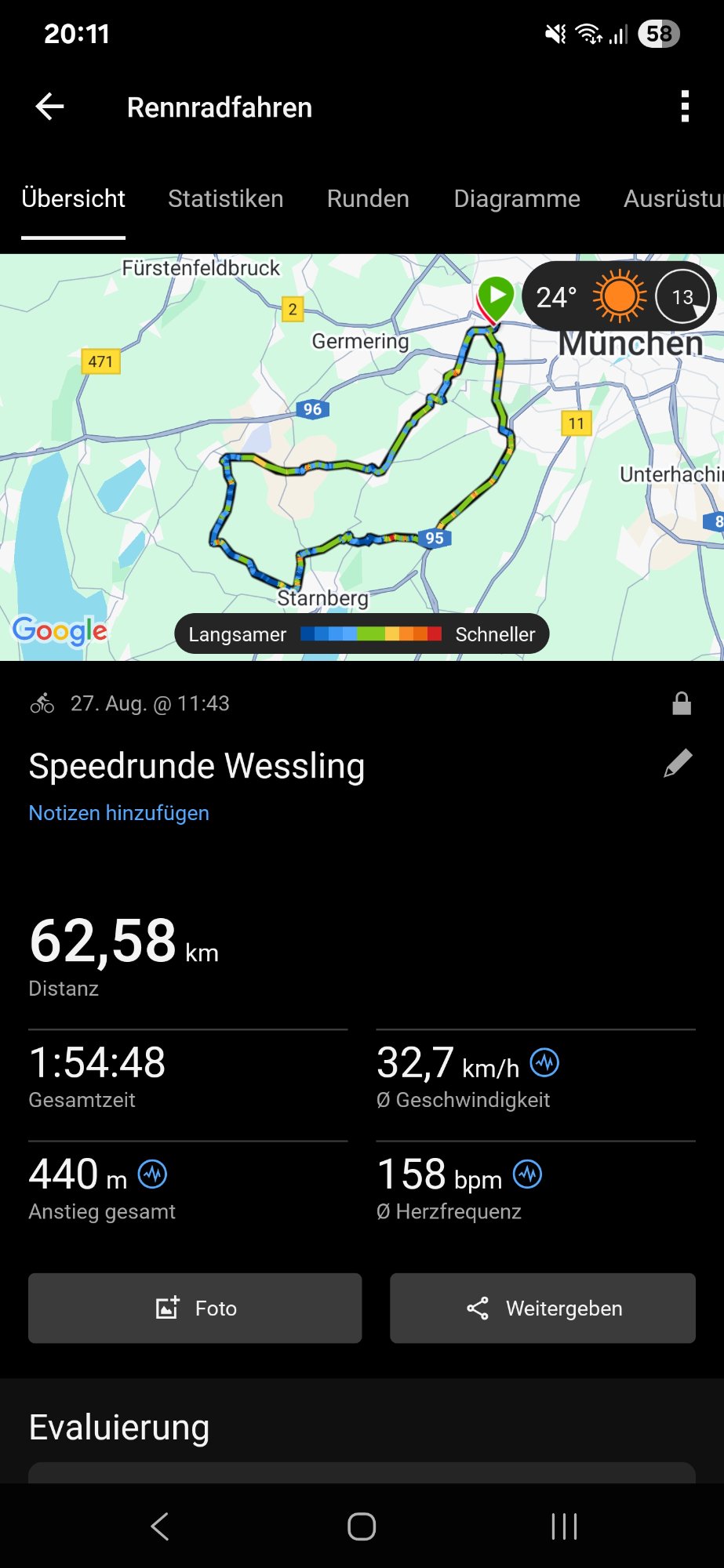Open the Runden tab
Image resolution: width=724 pixels, height=1568 pixels.
pyautogui.click(x=368, y=198)
